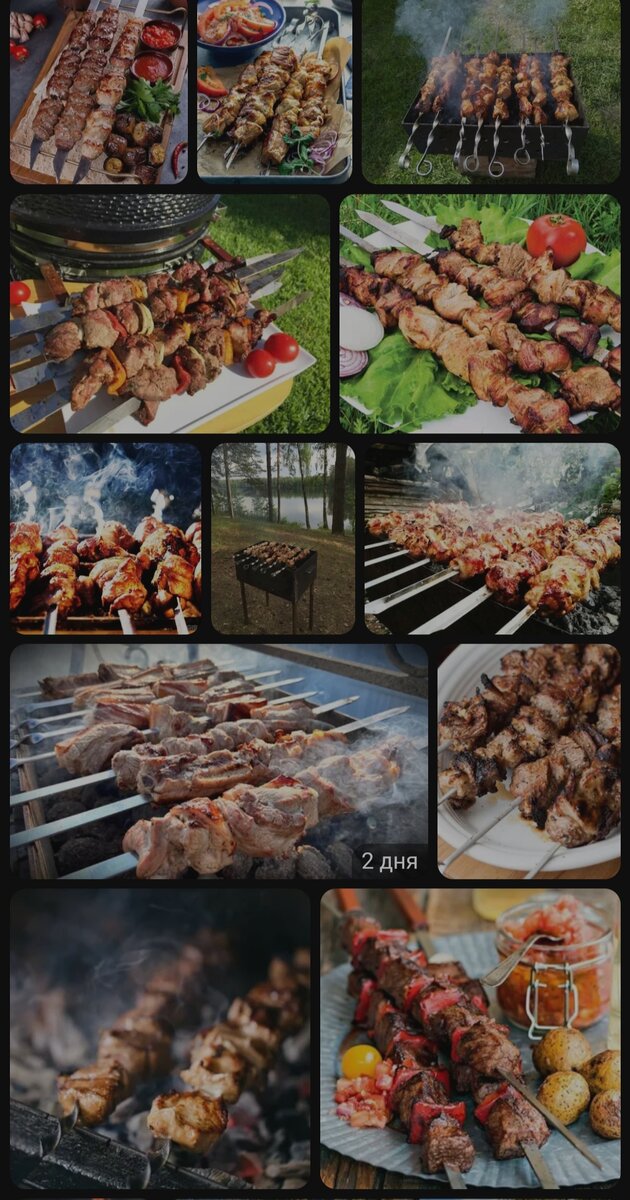This screenshot has height=1200, width=630.
Task: Open the dark photo of skewers over coals
Action: click(160, 1039)
